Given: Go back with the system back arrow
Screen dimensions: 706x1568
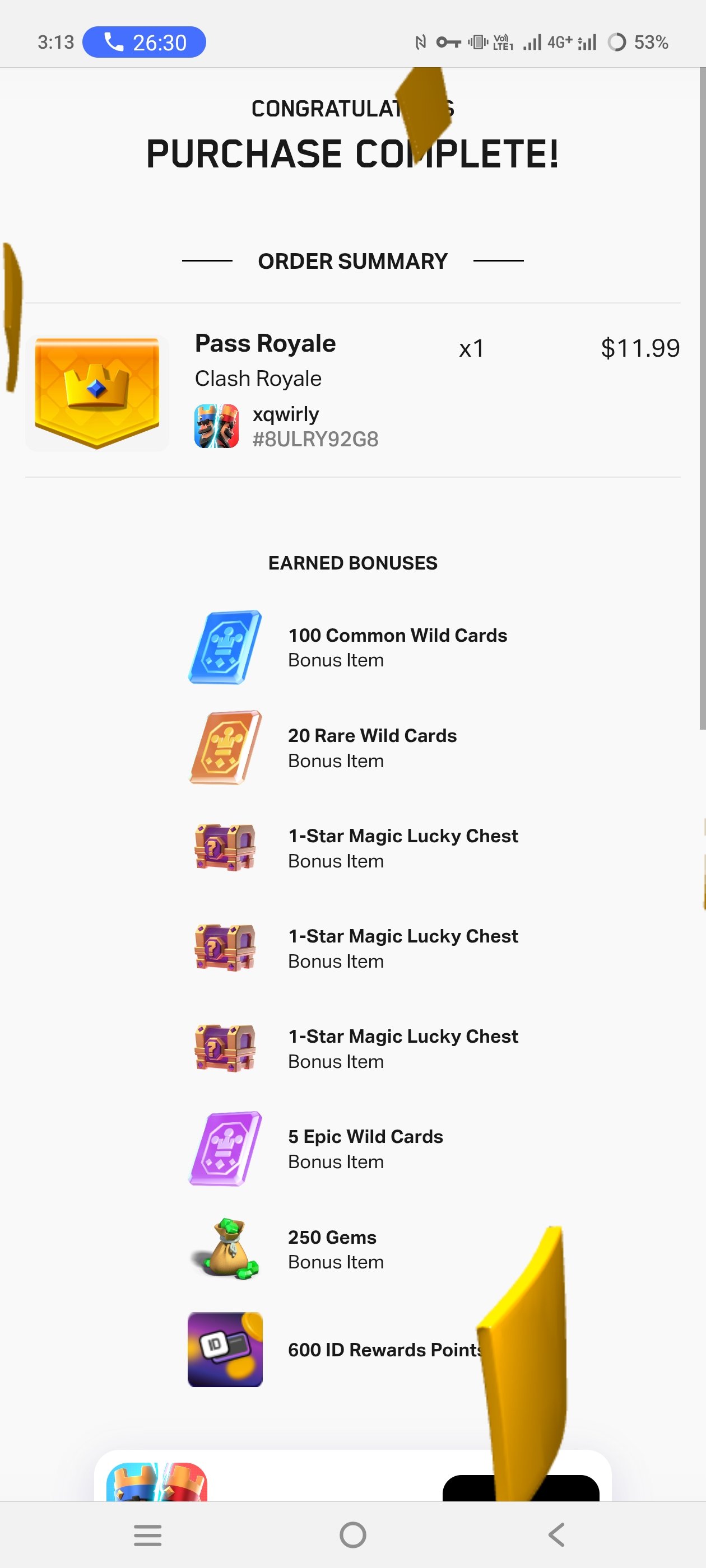Looking at the screenshot, I should 557,1534.
